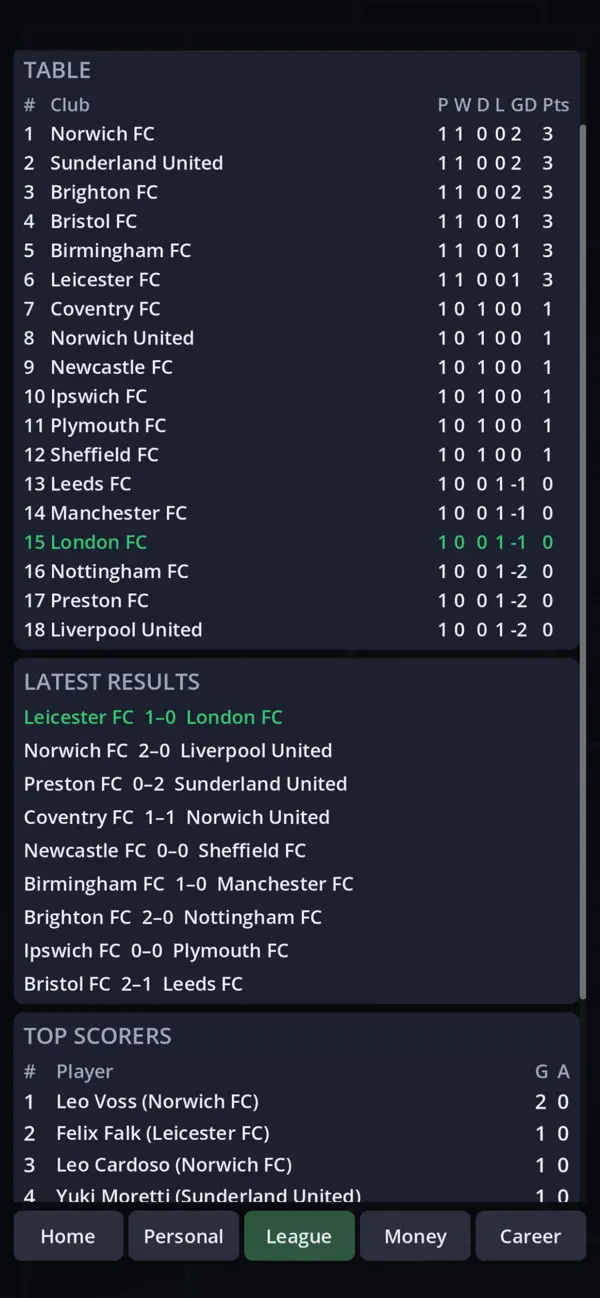Viewport: 600px width, 1298px height.
Task: Go to the Money tab
Action: pos(415,1236)
